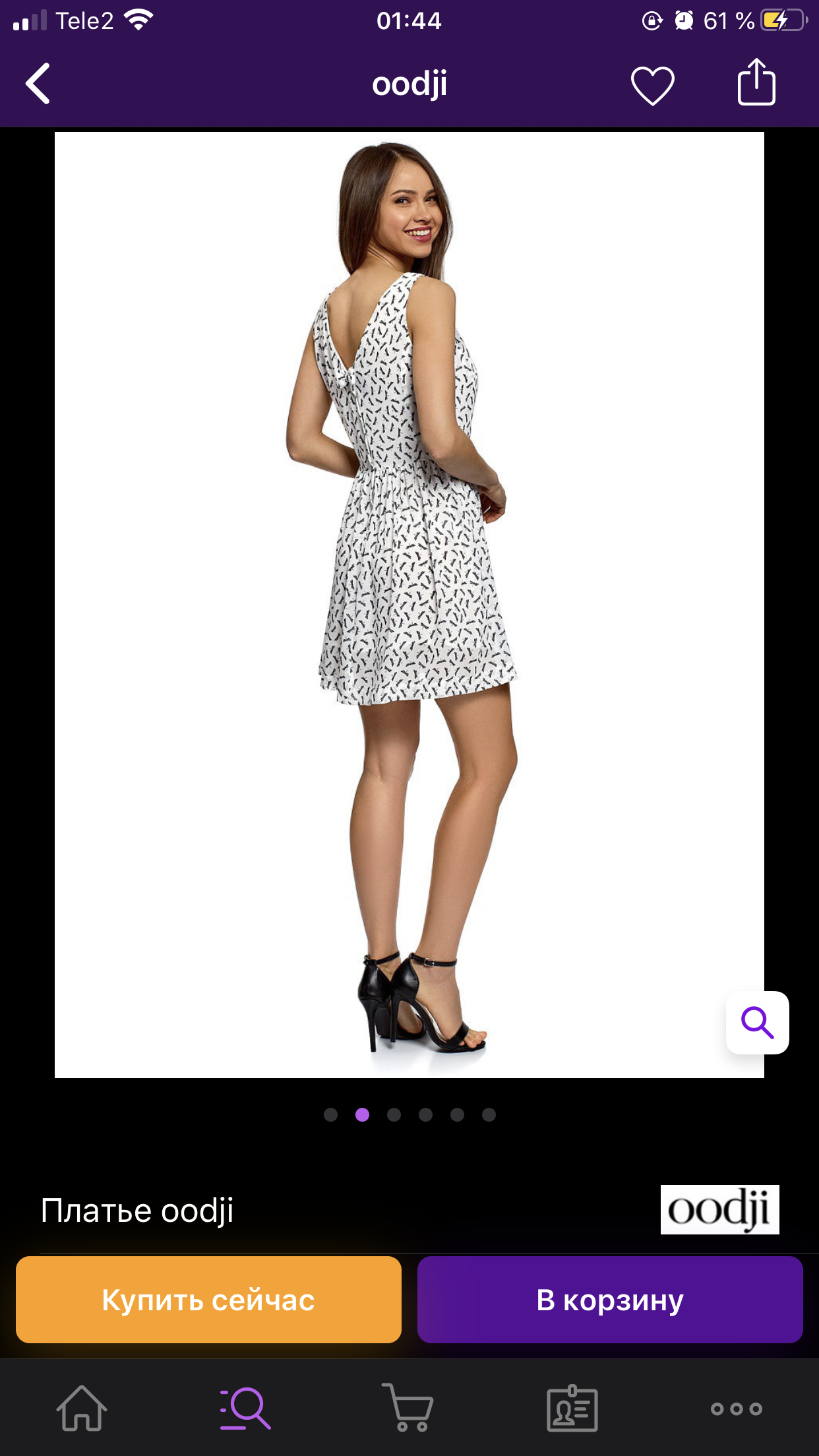Tap Купить сейчас to buy now
This screenshot has height=1456, width=819.
(x=208, y=1300)
